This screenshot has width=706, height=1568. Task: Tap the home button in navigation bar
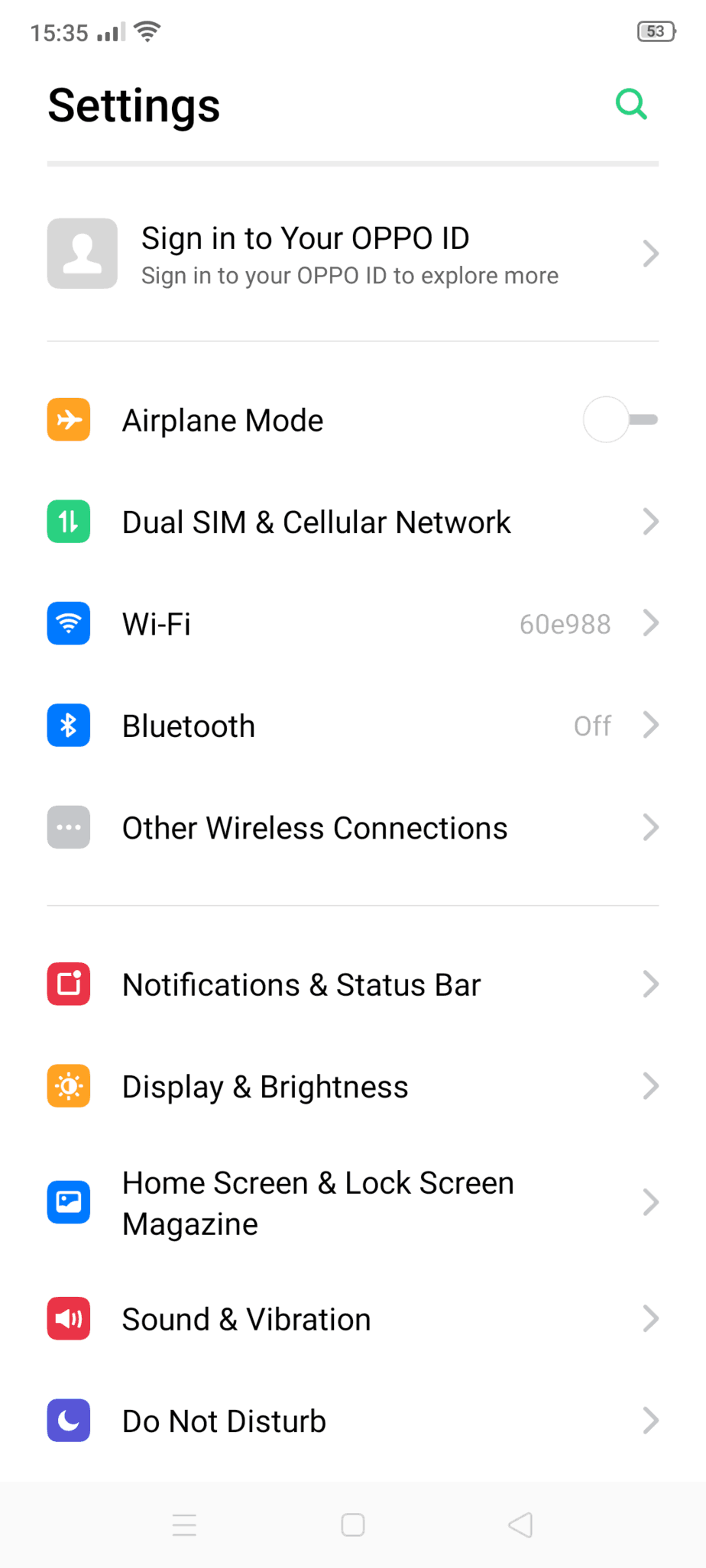pyautogui.click(x=353, y=1525)
